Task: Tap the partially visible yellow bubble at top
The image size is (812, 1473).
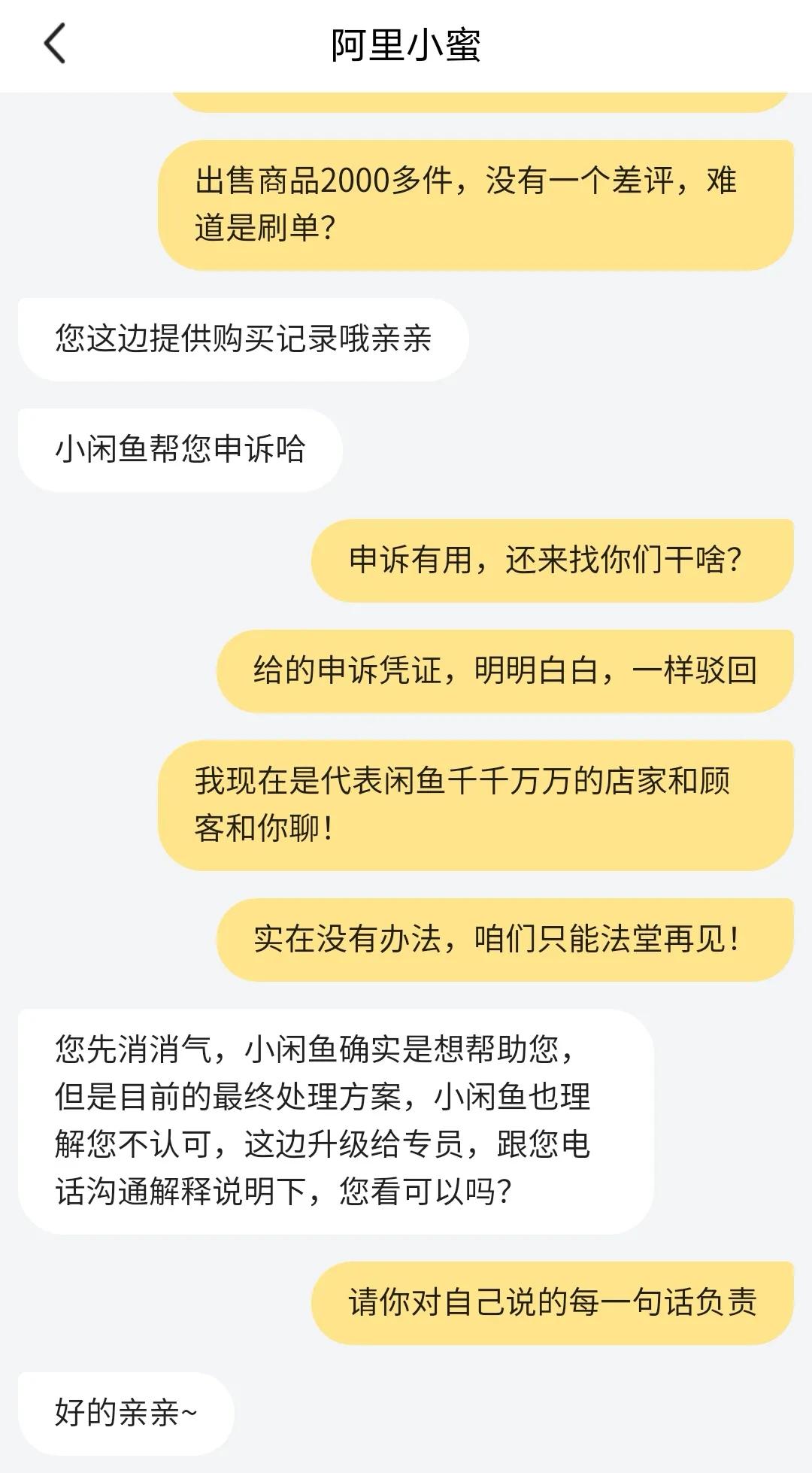Action: pos(481,98)
